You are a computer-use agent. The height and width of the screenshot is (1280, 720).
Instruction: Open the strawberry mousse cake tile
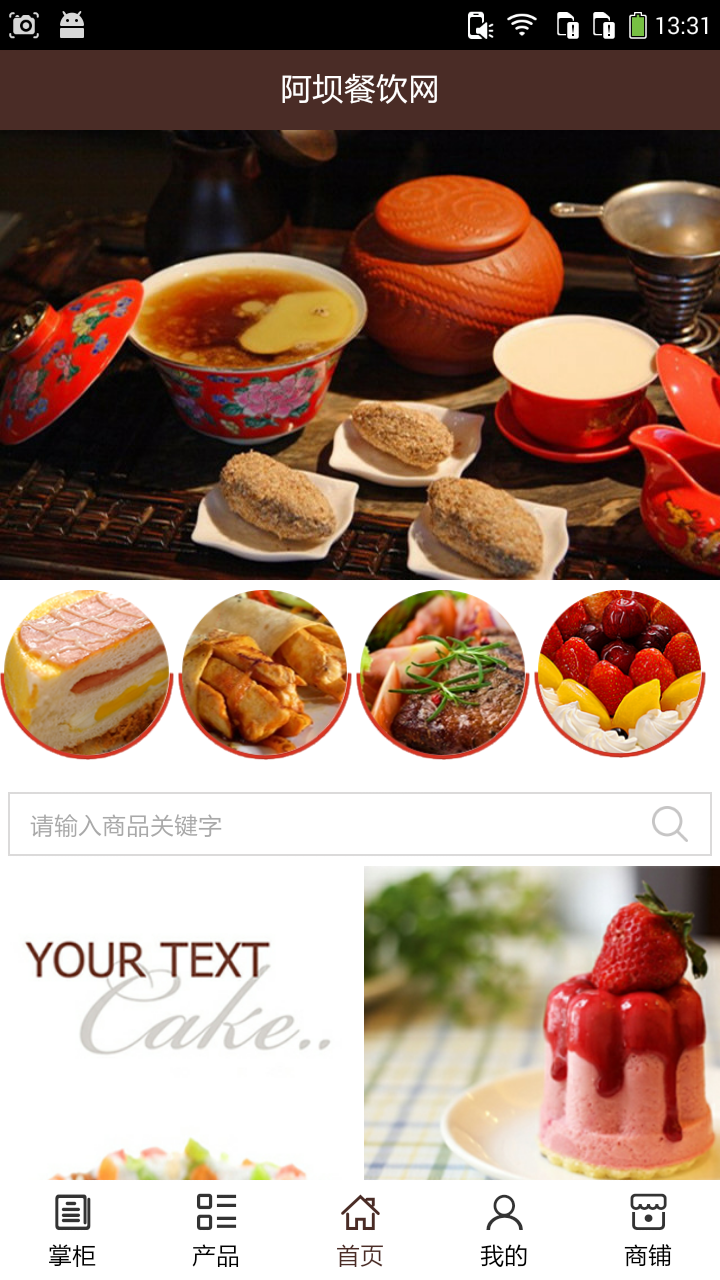(542, 1023)
